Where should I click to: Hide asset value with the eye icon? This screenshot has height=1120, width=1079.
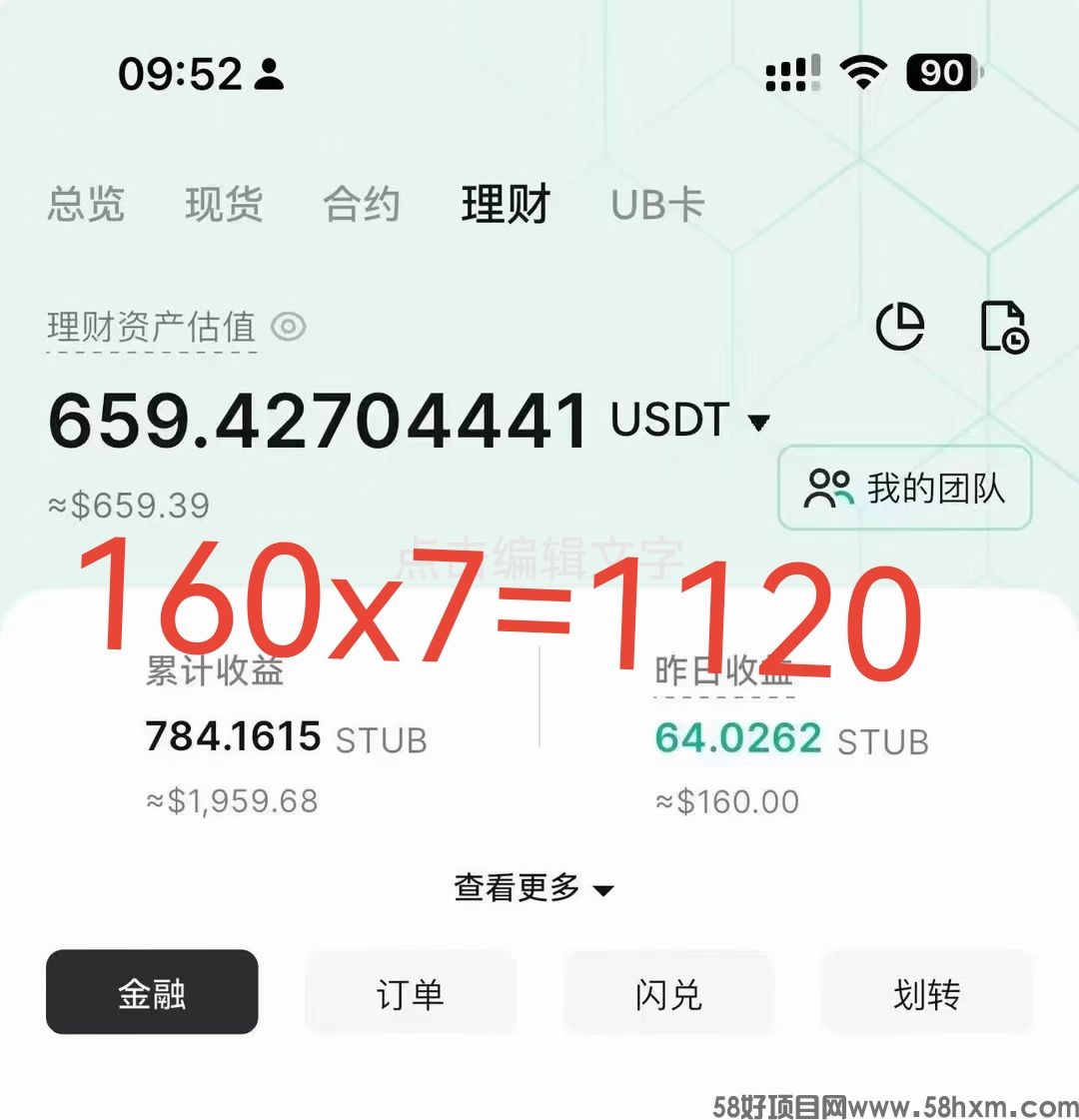point(289,327)
